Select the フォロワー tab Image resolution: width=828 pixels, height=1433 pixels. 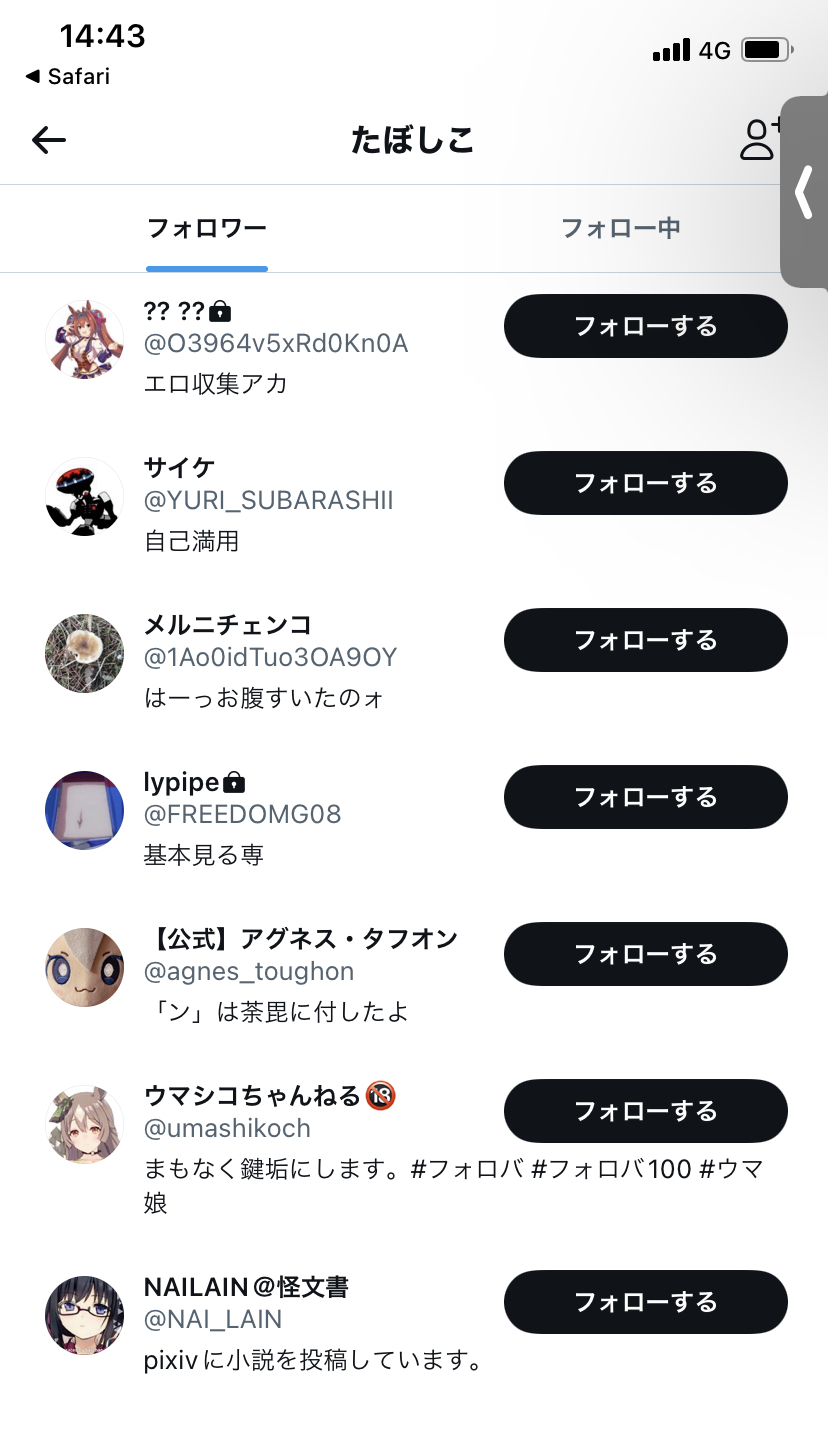[207, 228]
